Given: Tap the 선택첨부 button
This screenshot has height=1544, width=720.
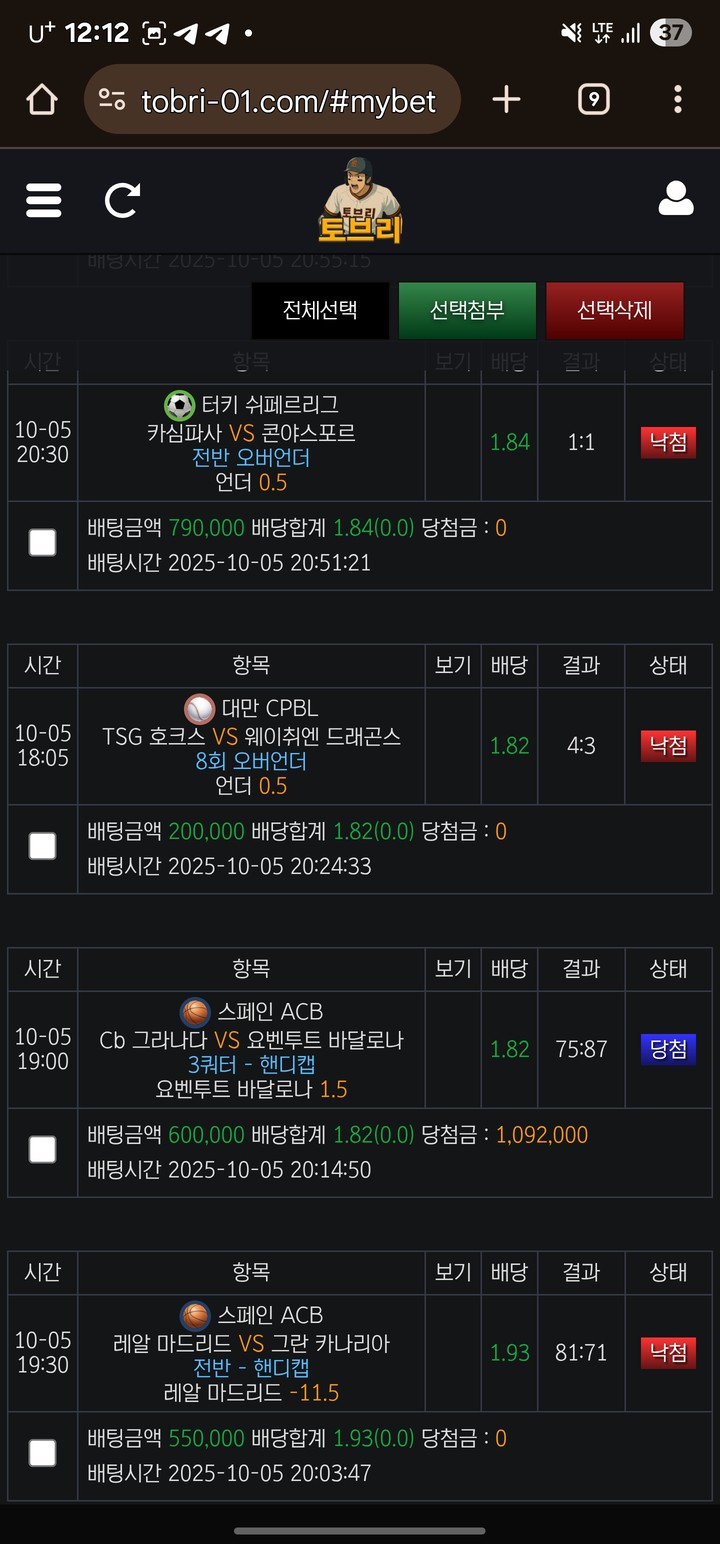Looking at the screenshot, I should [x=467, y=310].
